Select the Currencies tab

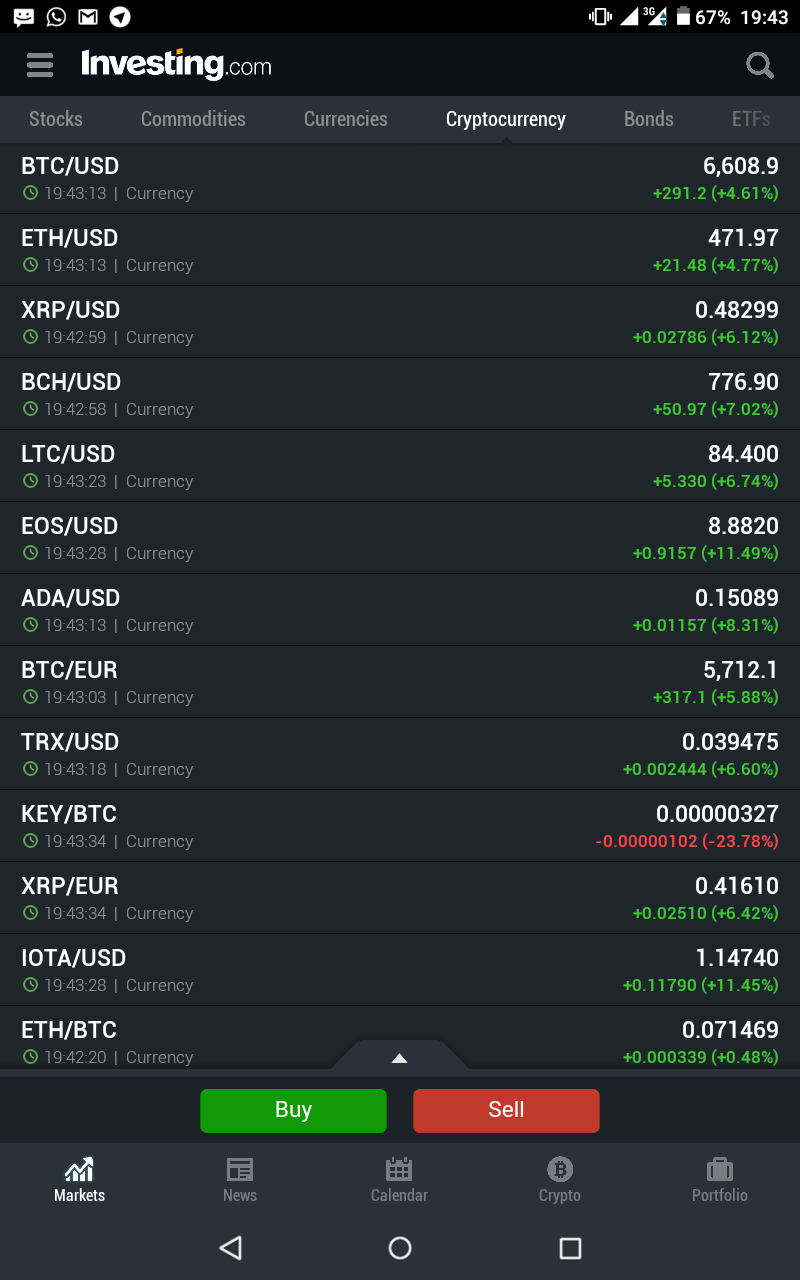click(345, 119)
